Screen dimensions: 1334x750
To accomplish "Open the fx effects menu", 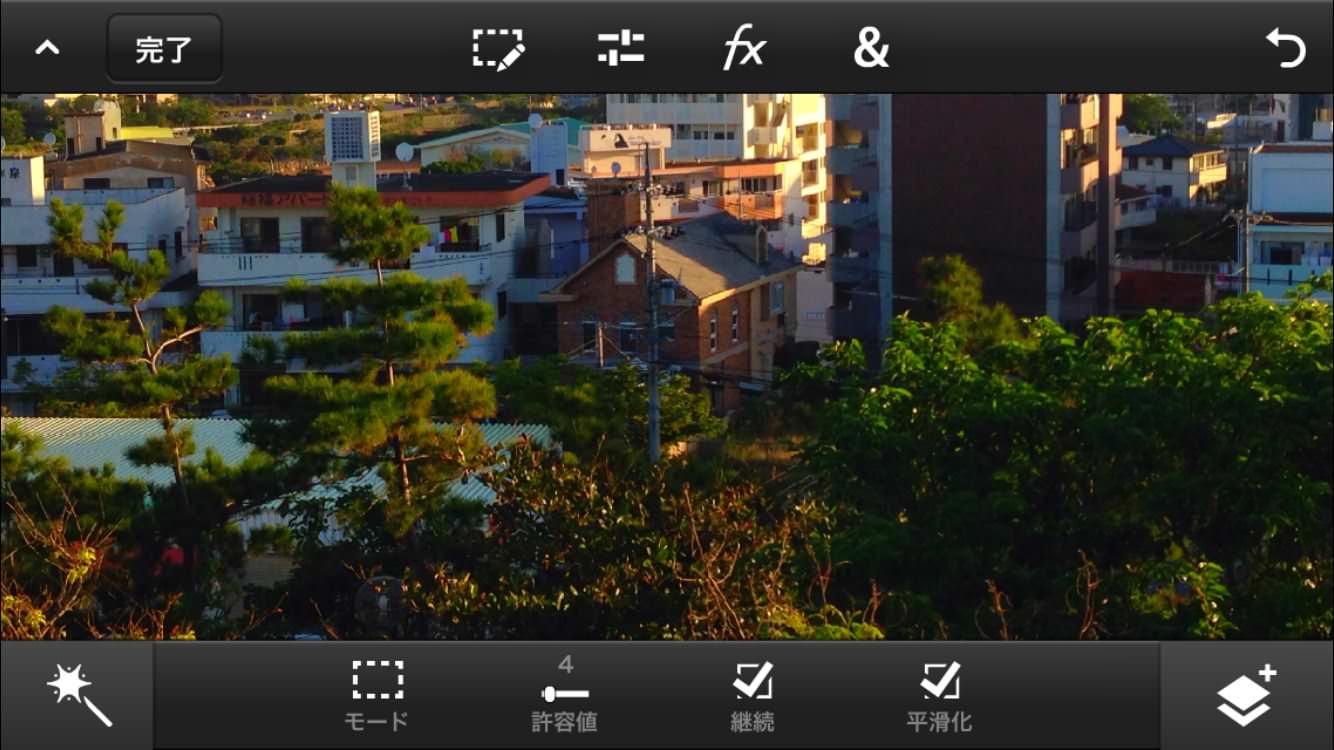I will pos(744,48).
